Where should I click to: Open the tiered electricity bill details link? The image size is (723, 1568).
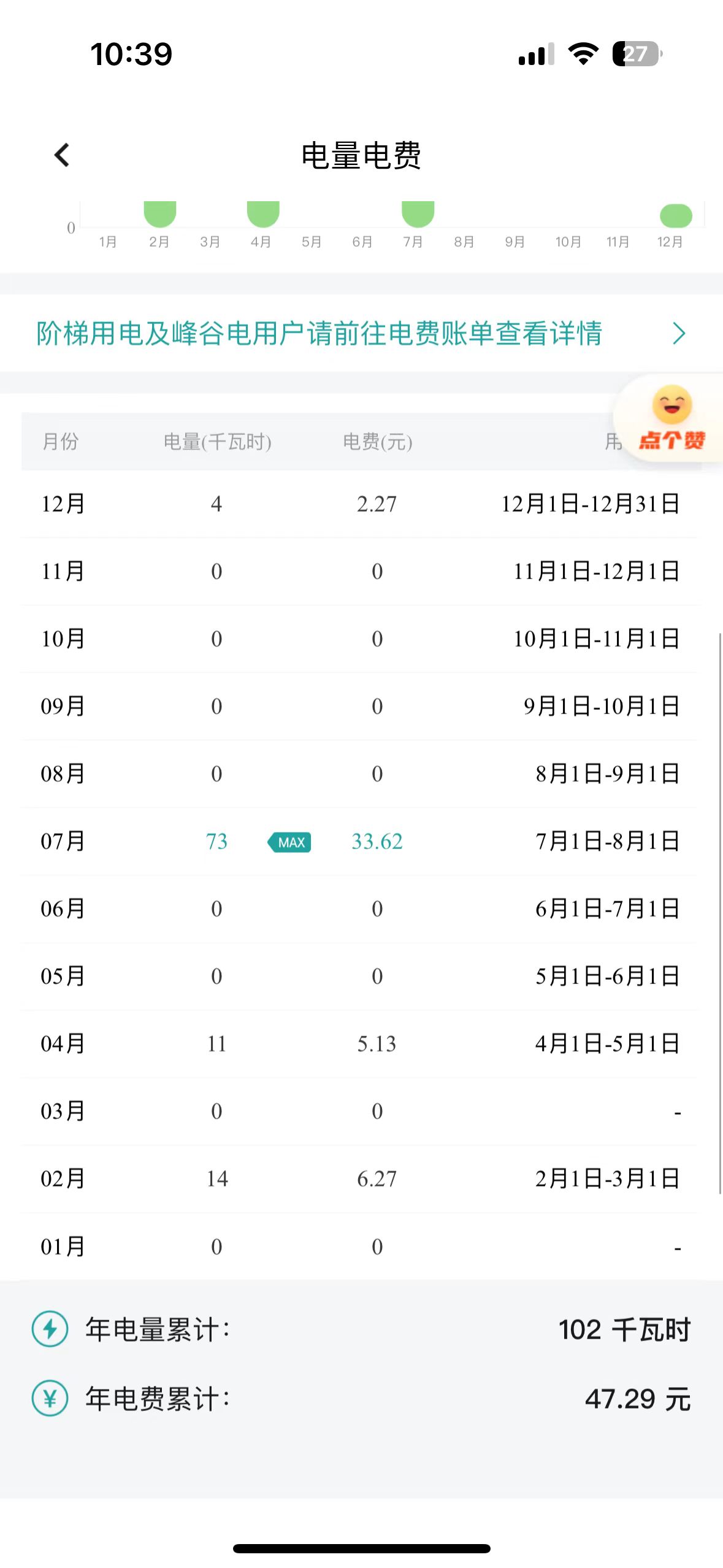click(x=361, y=333)
